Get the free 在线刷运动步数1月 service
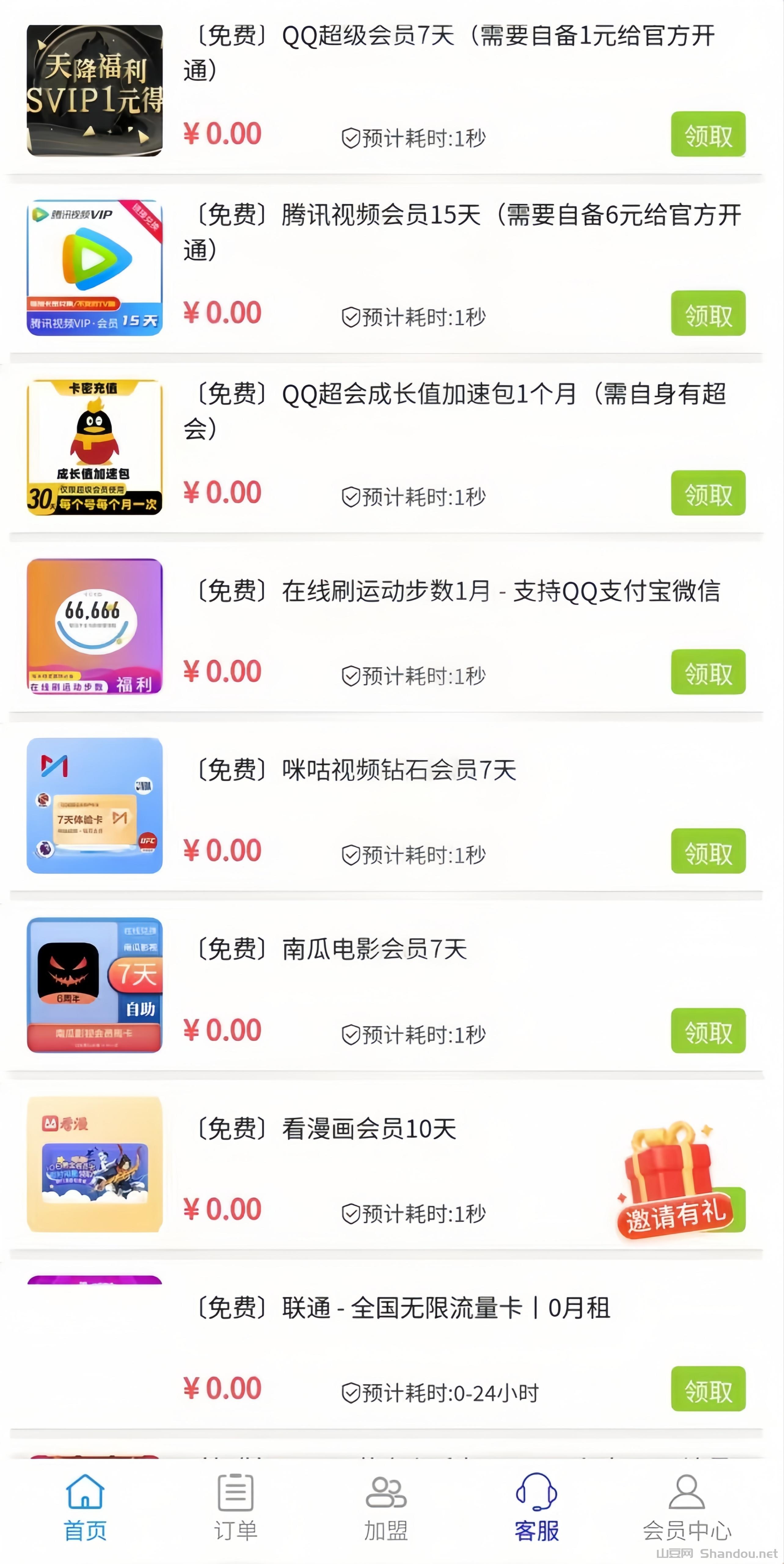This screenshot has height=1564, width=784. (708, 672)
